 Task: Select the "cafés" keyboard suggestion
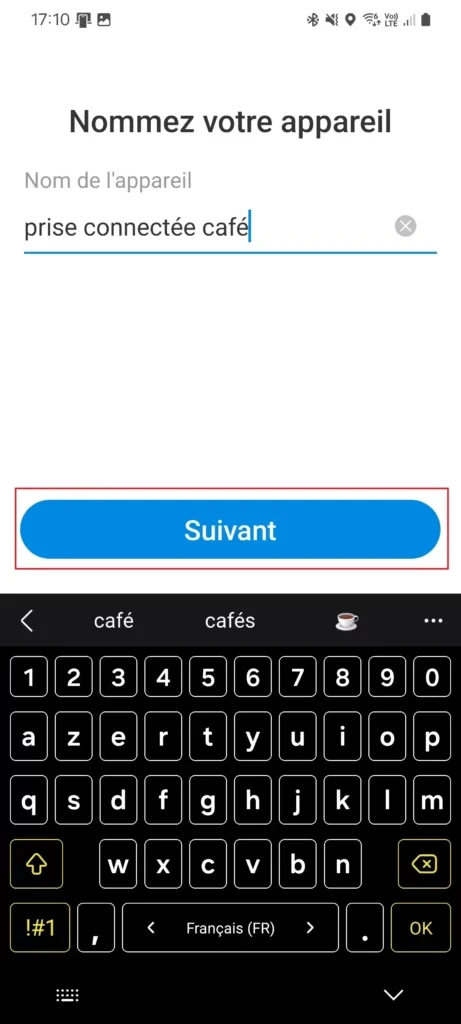pyautogui.click(x=230, y=620)
